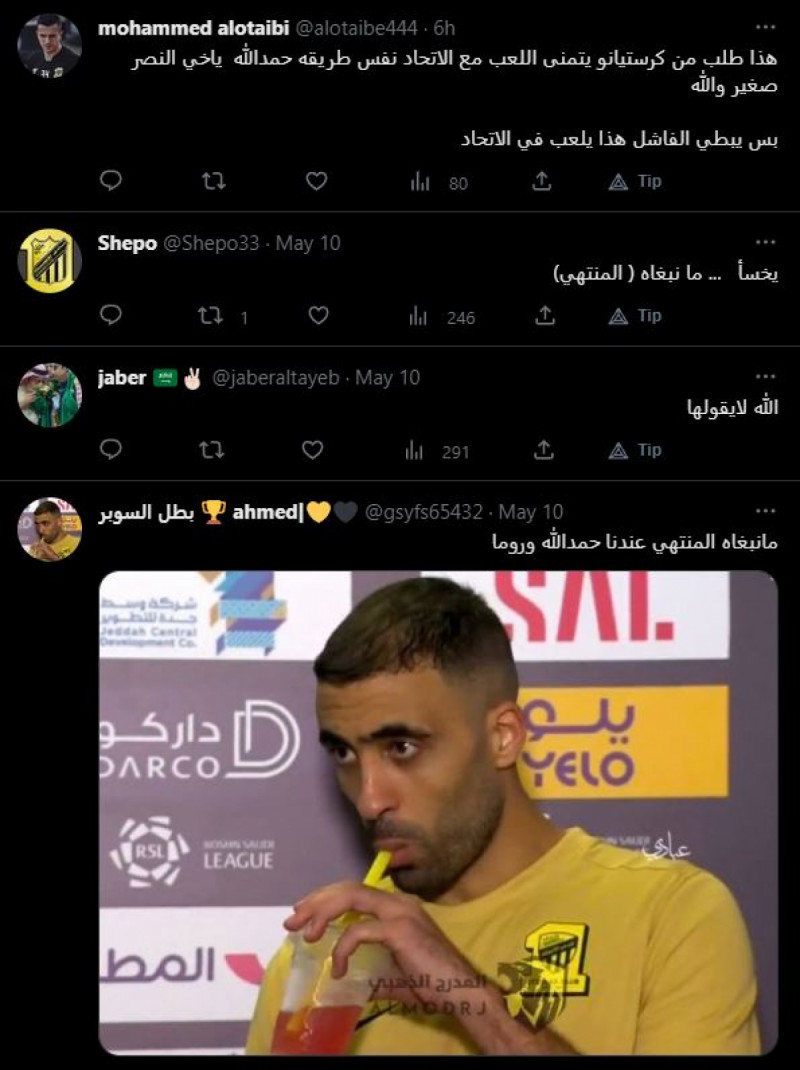Like jaber's tweet with the heart icon
800x1070 pixels.
click(317, 450)
